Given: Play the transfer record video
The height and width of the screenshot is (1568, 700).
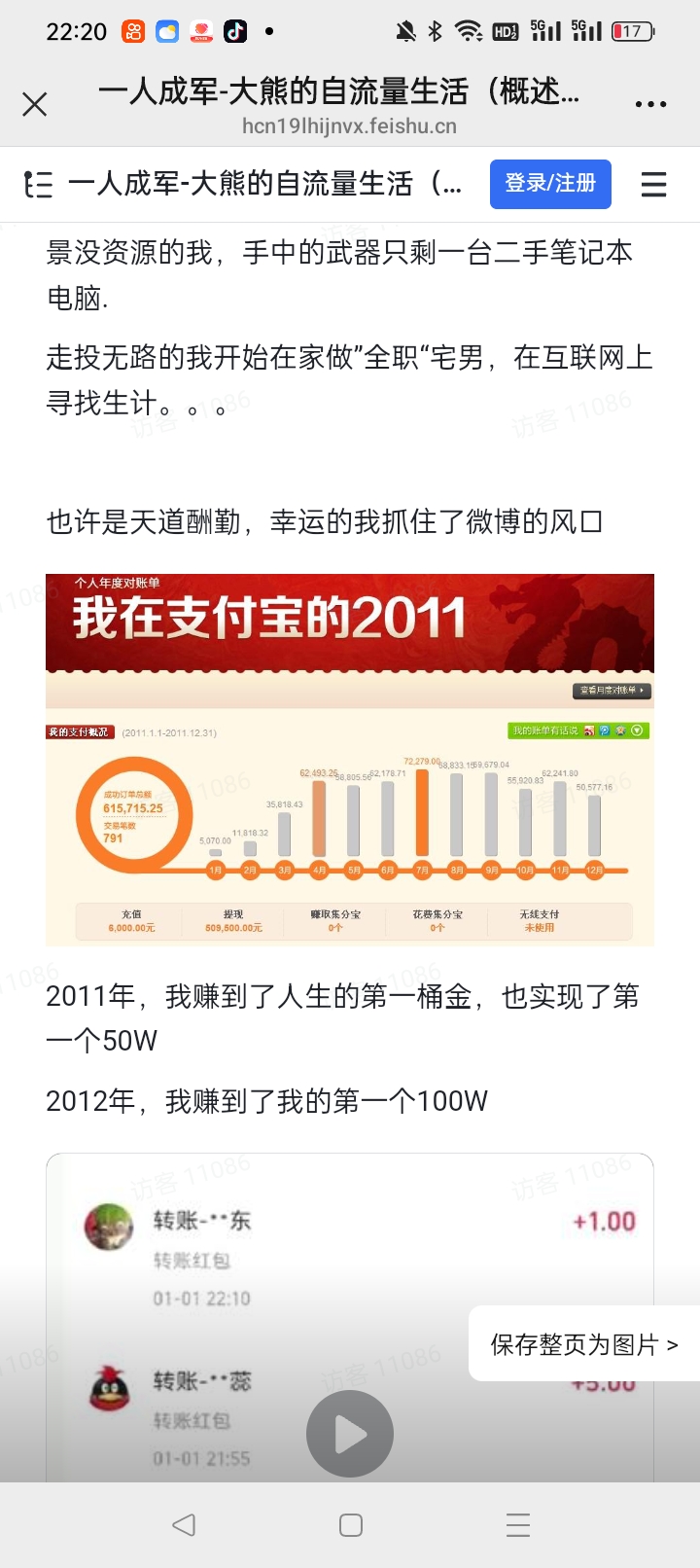Looking at the screenshot, I should coord(350,1434).
